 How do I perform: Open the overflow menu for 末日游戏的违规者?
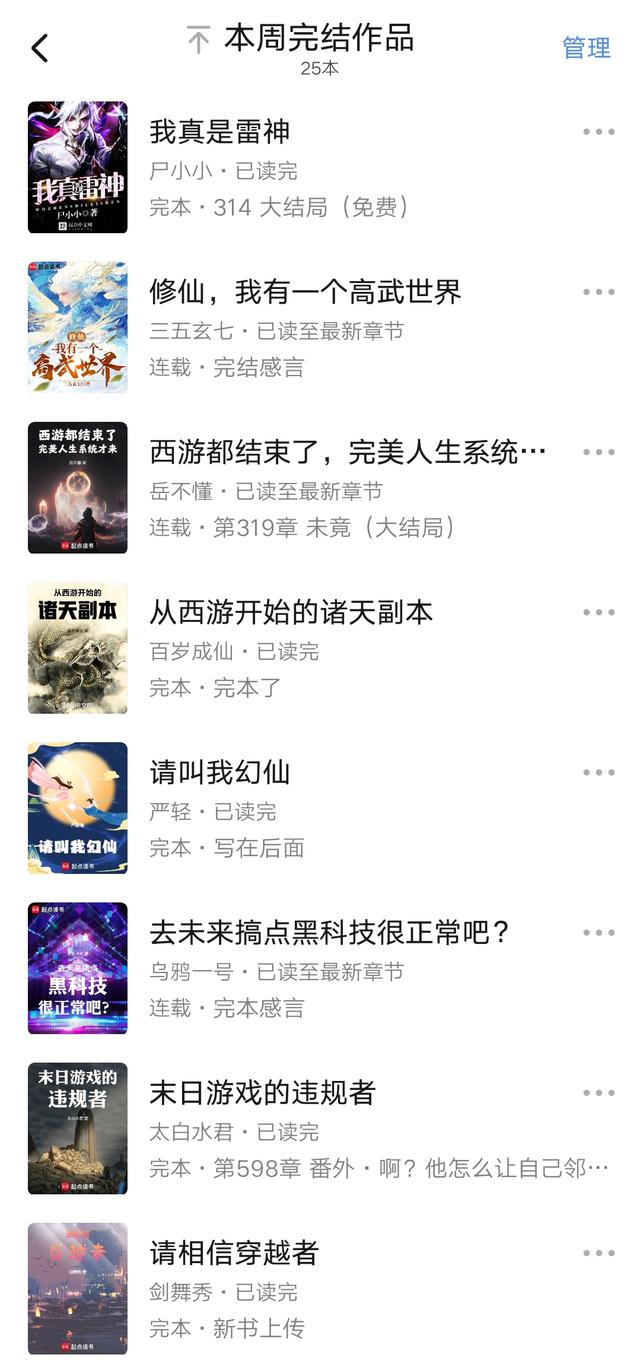(x=598, y=1093)
